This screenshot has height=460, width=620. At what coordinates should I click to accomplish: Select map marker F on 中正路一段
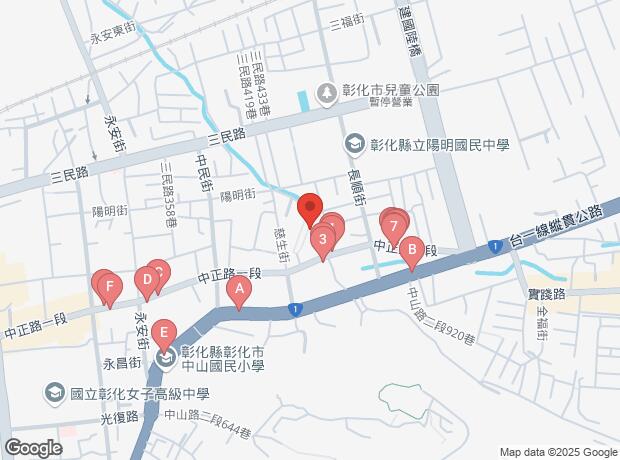109,287
